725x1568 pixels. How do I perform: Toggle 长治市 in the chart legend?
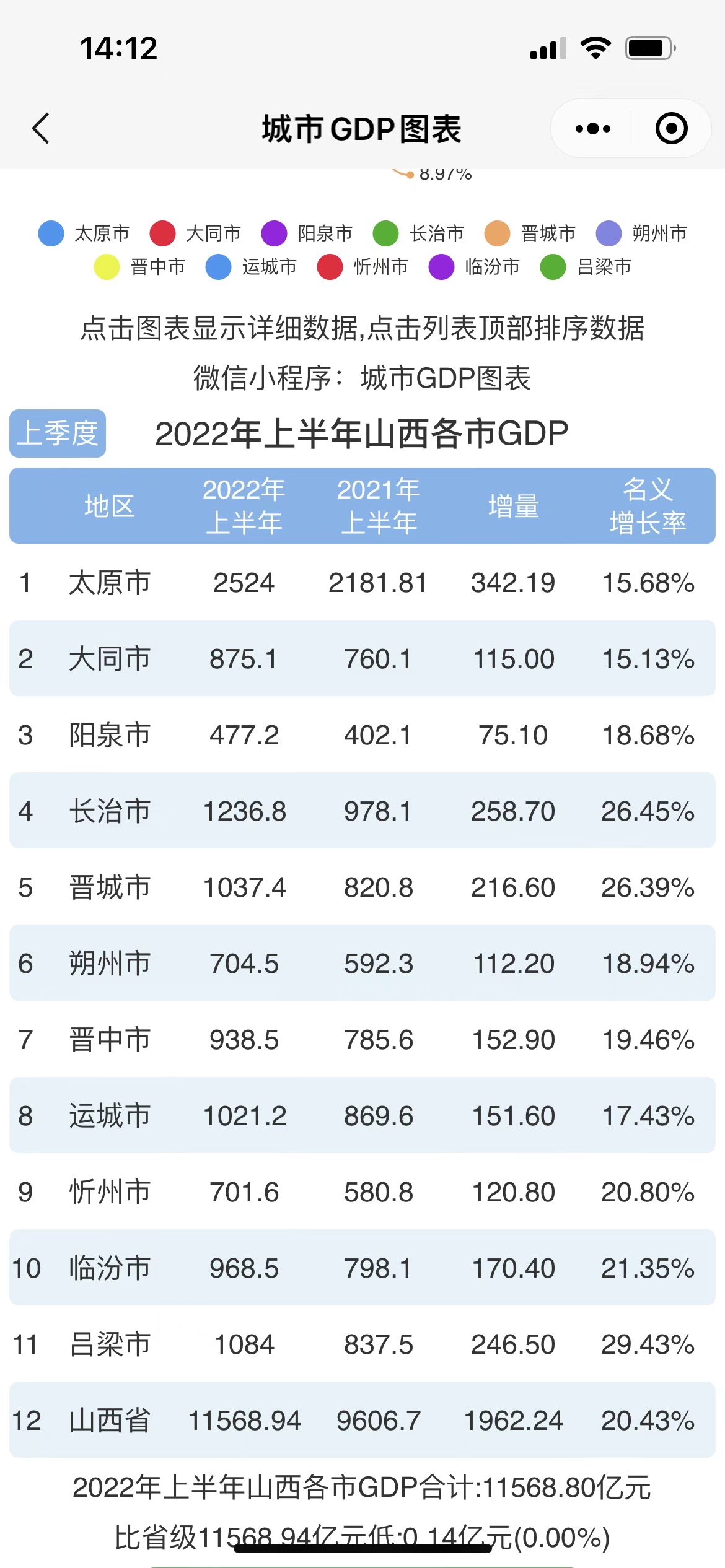click(419, 233)
